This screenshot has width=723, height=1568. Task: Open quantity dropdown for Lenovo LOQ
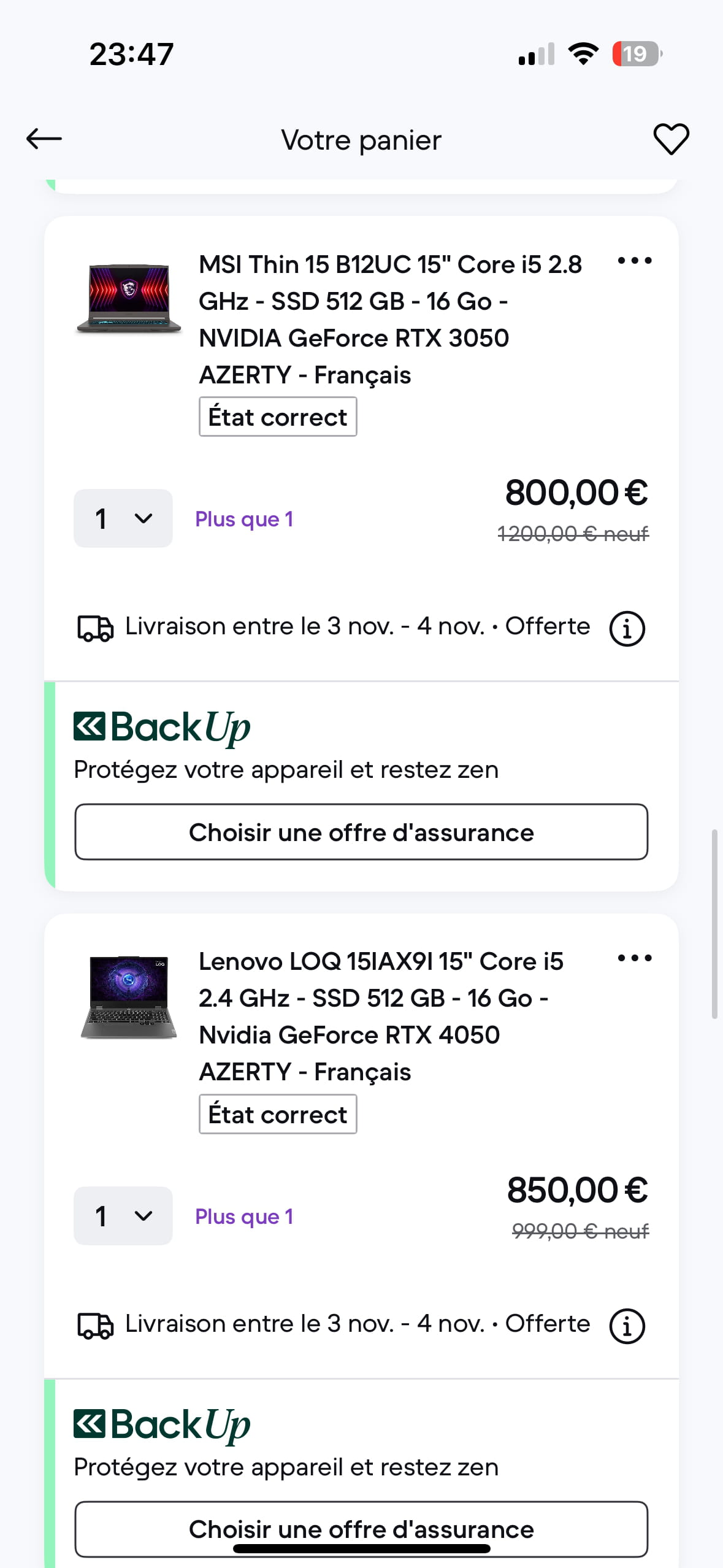click(x=123, y=1215)
